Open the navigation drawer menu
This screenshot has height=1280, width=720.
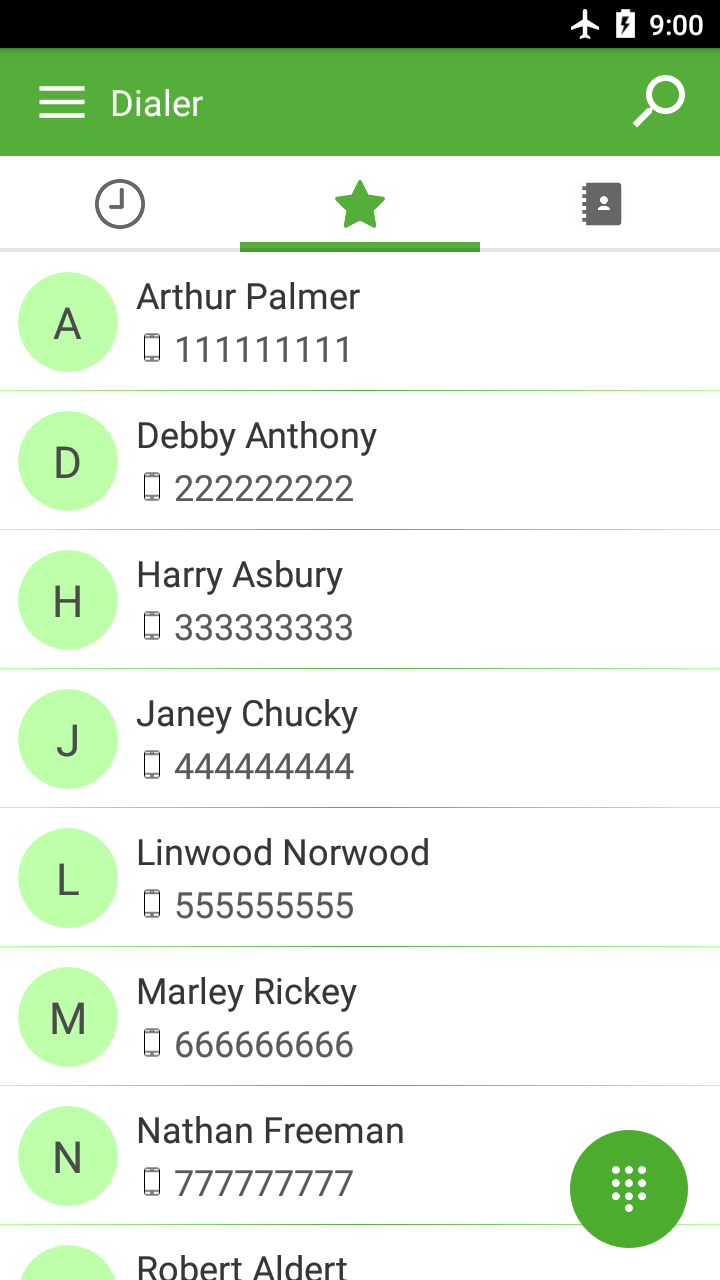(62, 103)
